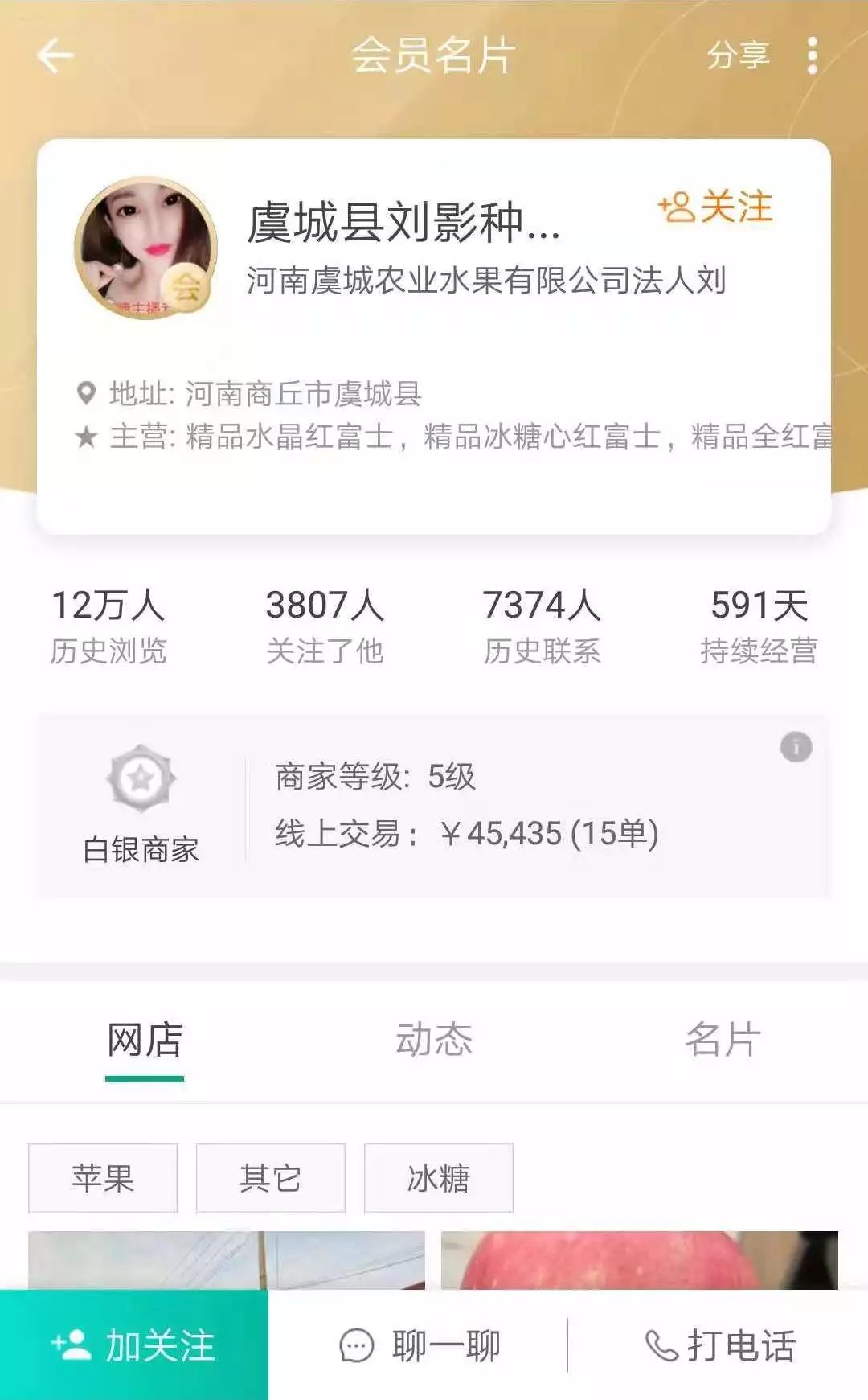
Task: Go back using the top-left arrow
Action: (55, 56)
